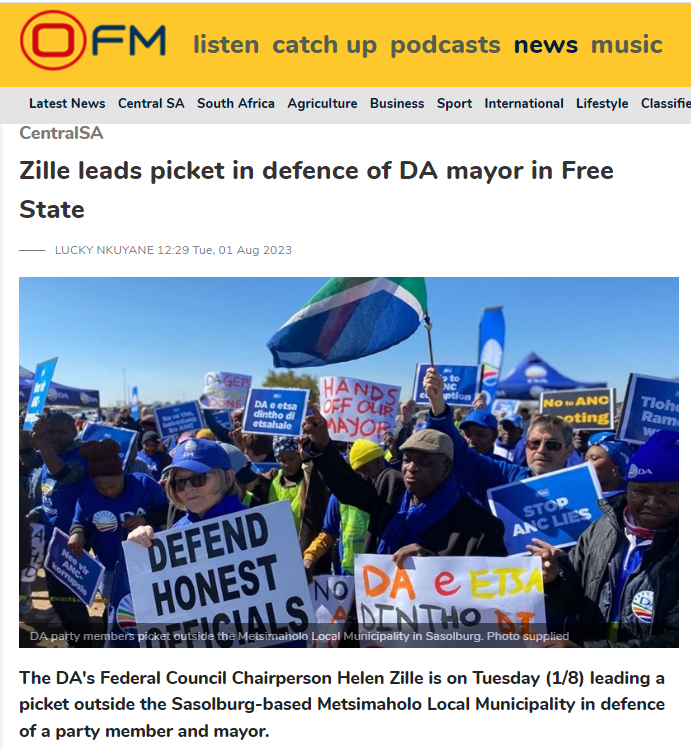
Task: Open the podcasts section
Action: point(445,45)
